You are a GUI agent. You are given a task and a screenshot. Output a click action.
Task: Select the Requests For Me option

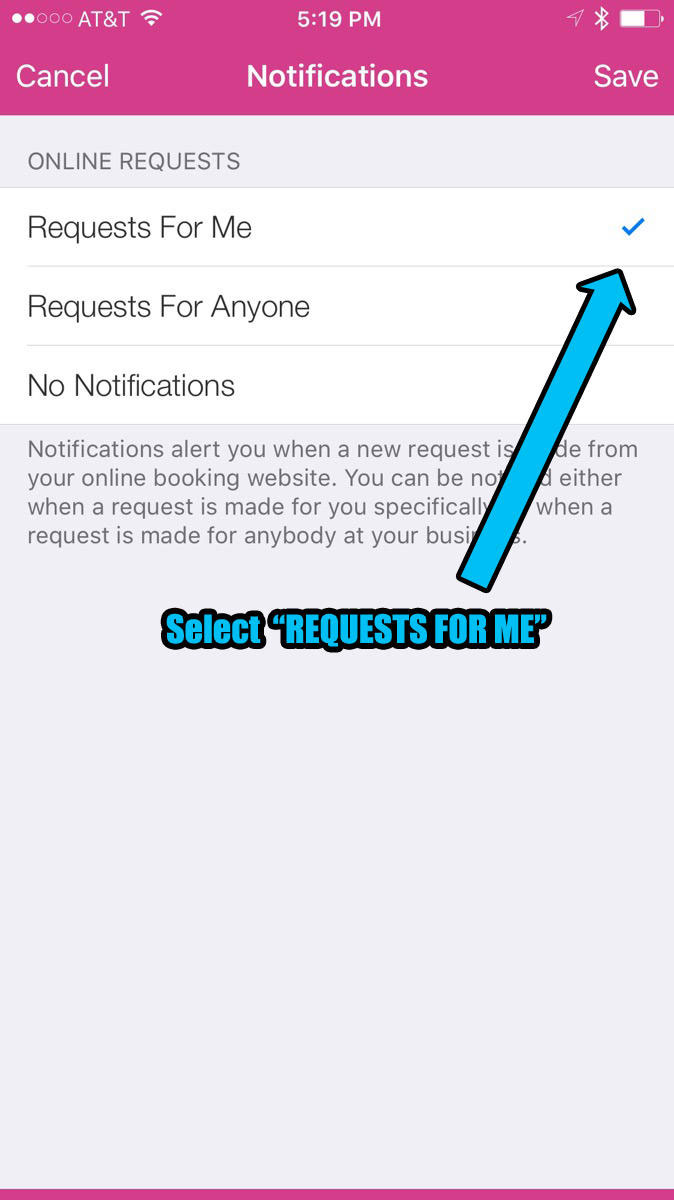coord(140,228)
